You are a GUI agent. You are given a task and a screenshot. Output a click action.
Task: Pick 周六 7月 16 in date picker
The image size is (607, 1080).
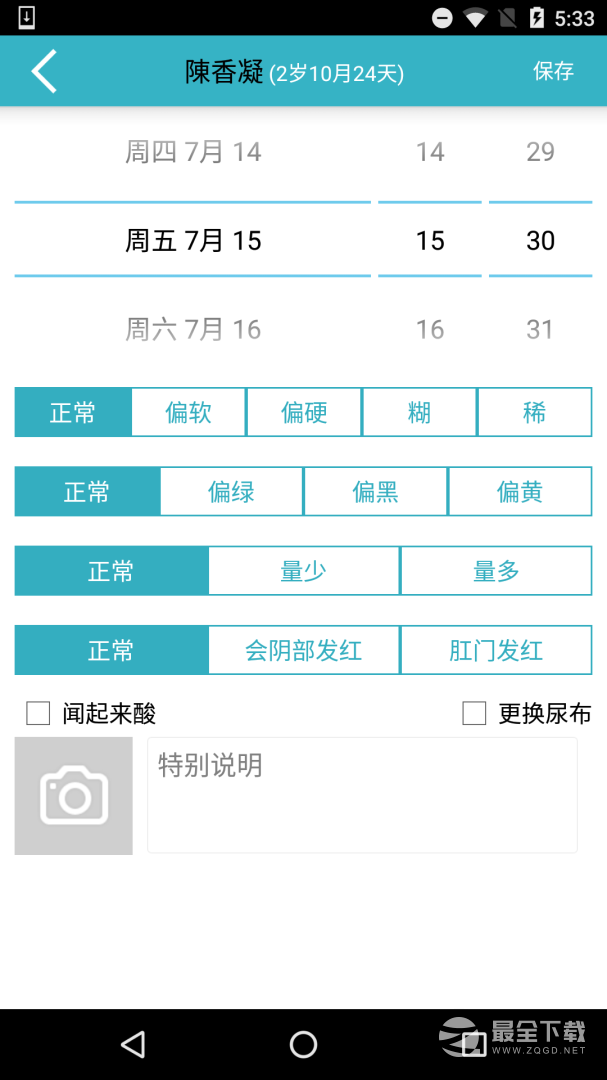pos(193,329)
